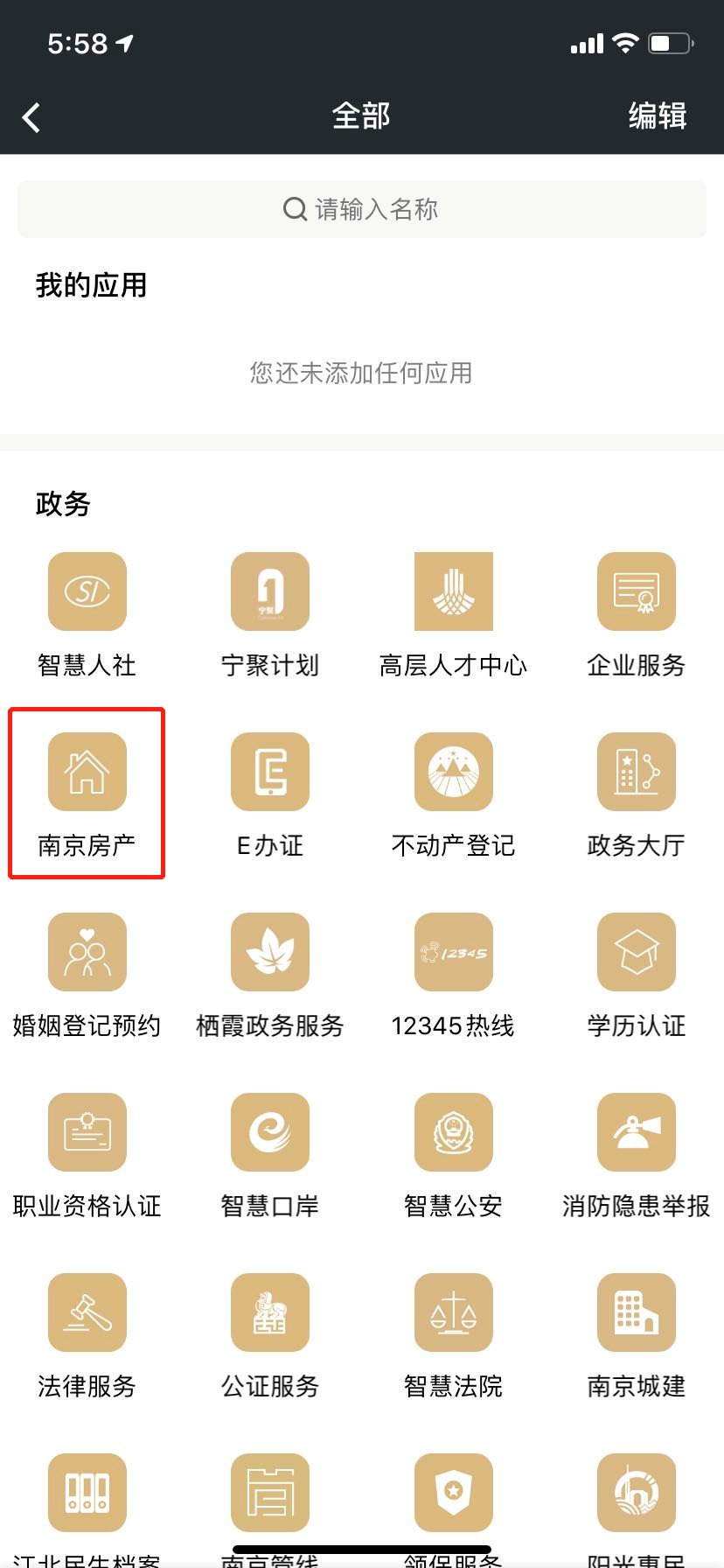The height and width of the screenshot is (1568, 724).
Task: Open 消防隐患举报
Action: pyautogui.click(x=636, y=1133)
